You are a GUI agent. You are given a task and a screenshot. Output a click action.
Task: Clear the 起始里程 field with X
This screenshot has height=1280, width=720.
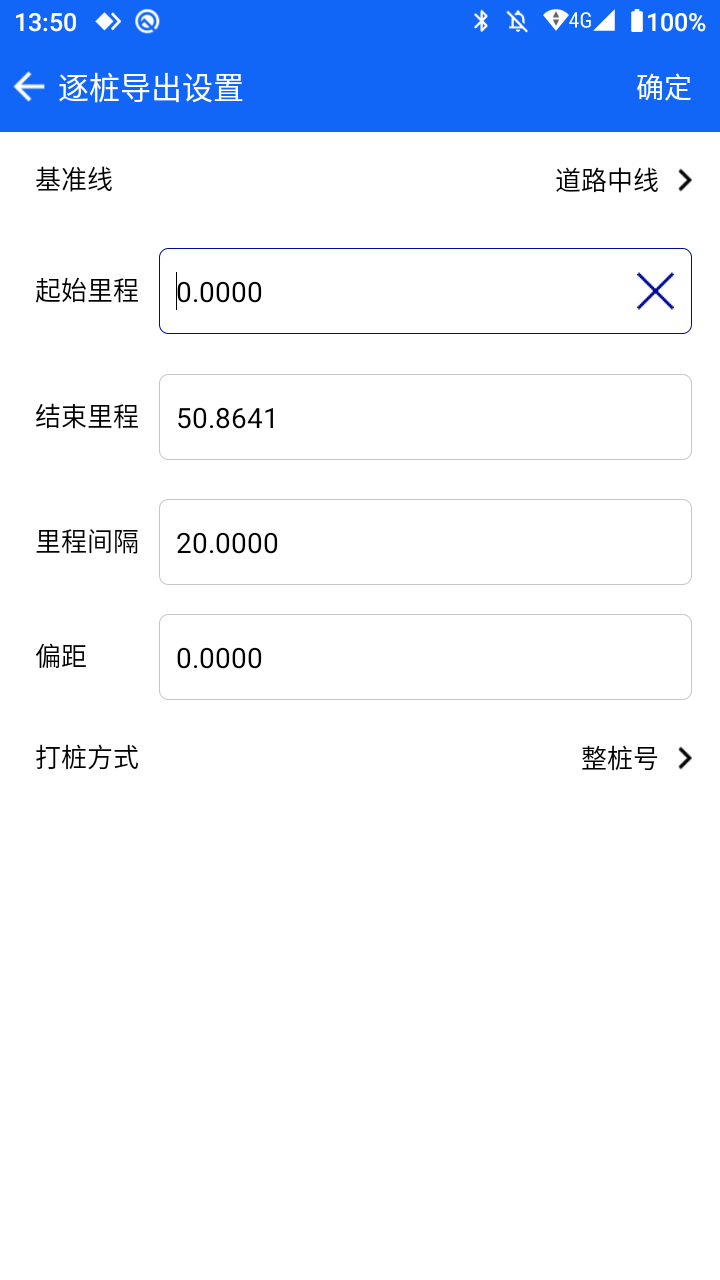point(655,291)
